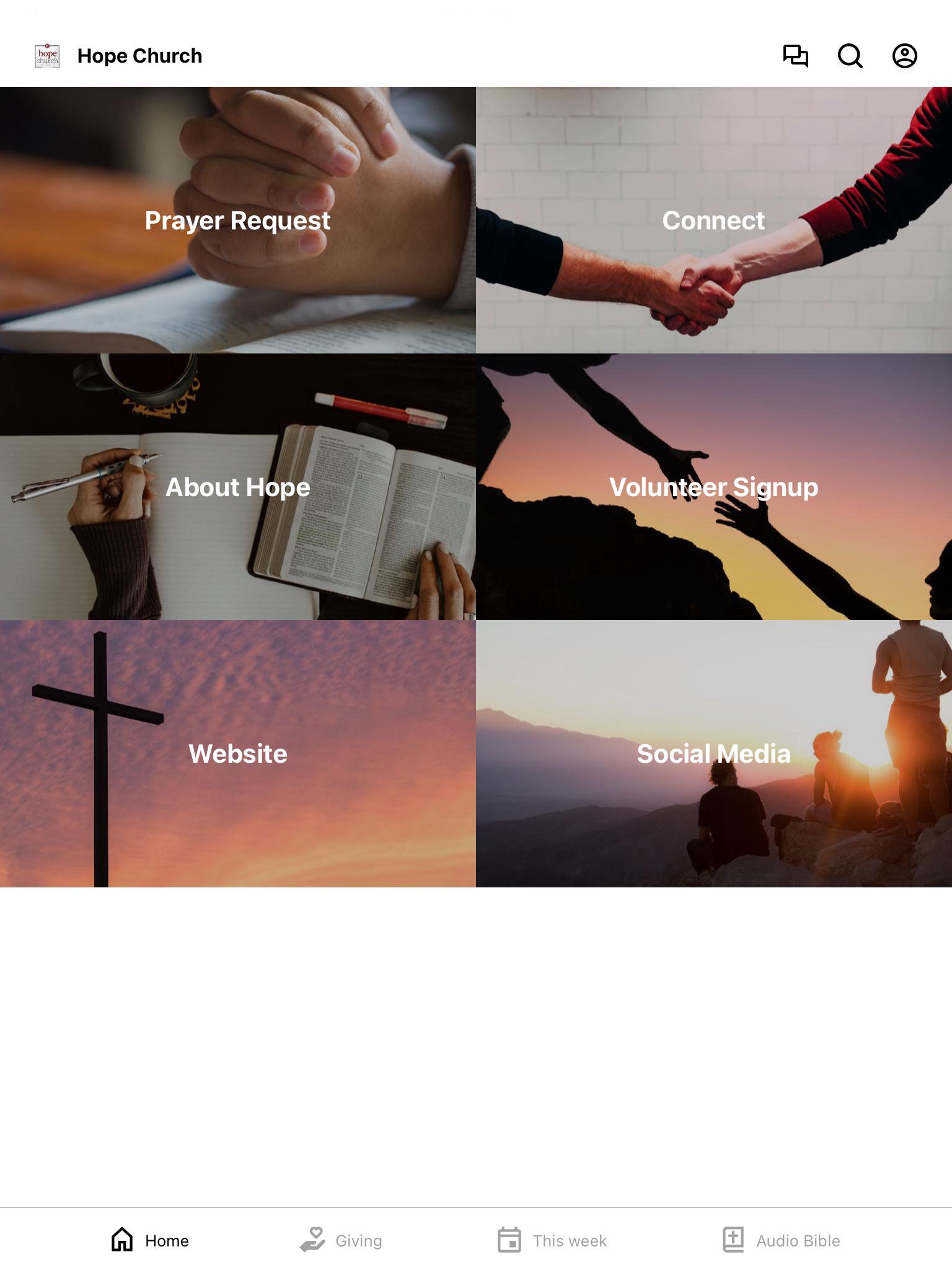Open the Social Media tile
952x1270 pixels.
pos(713,754)
